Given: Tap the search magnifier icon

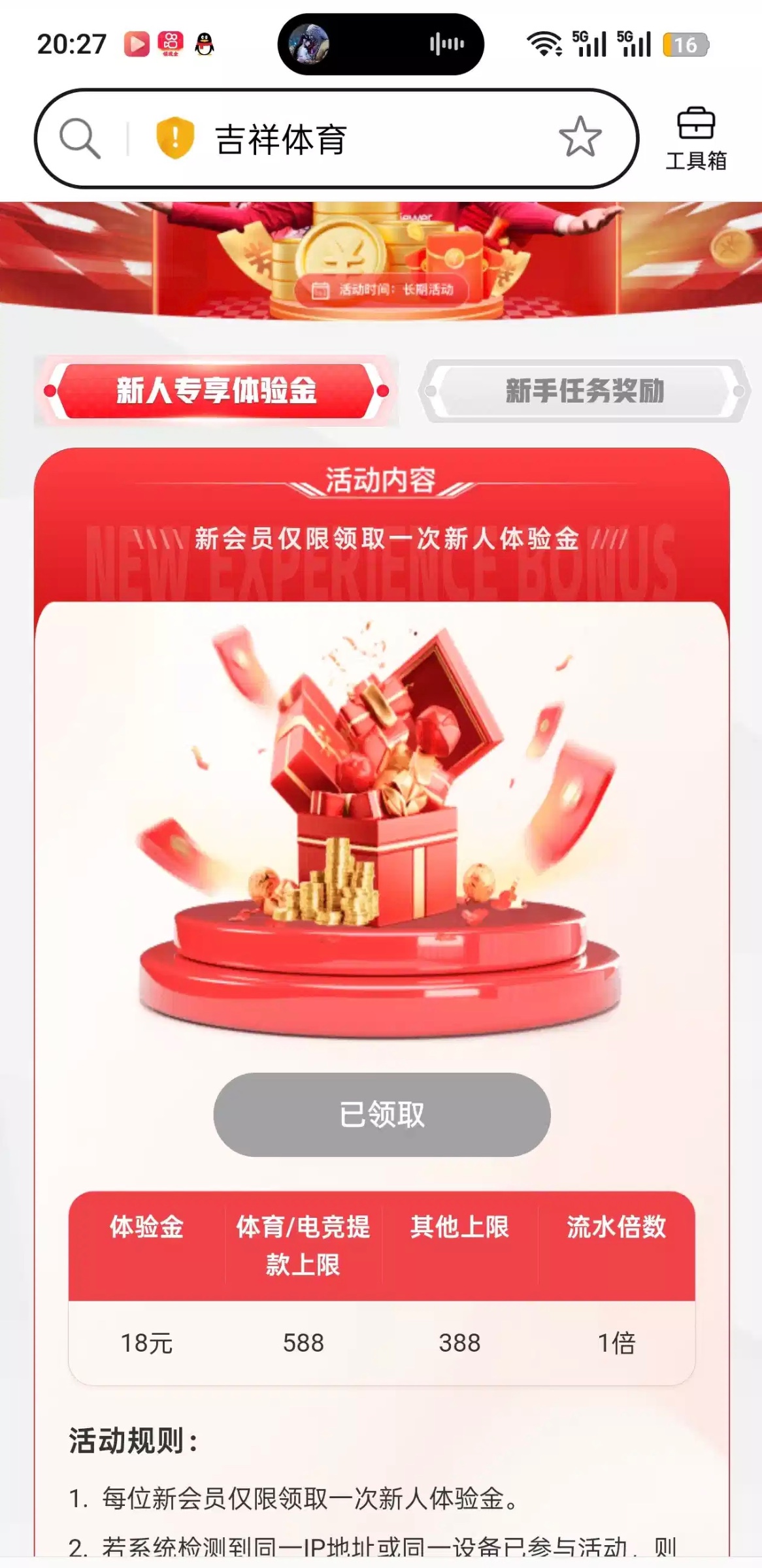Looking at the screenshot, I should pos(80,139).
